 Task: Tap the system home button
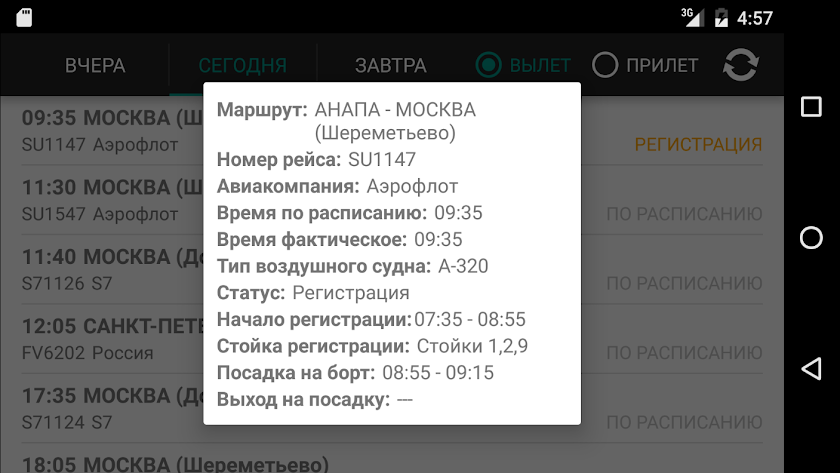coord(811,237)
